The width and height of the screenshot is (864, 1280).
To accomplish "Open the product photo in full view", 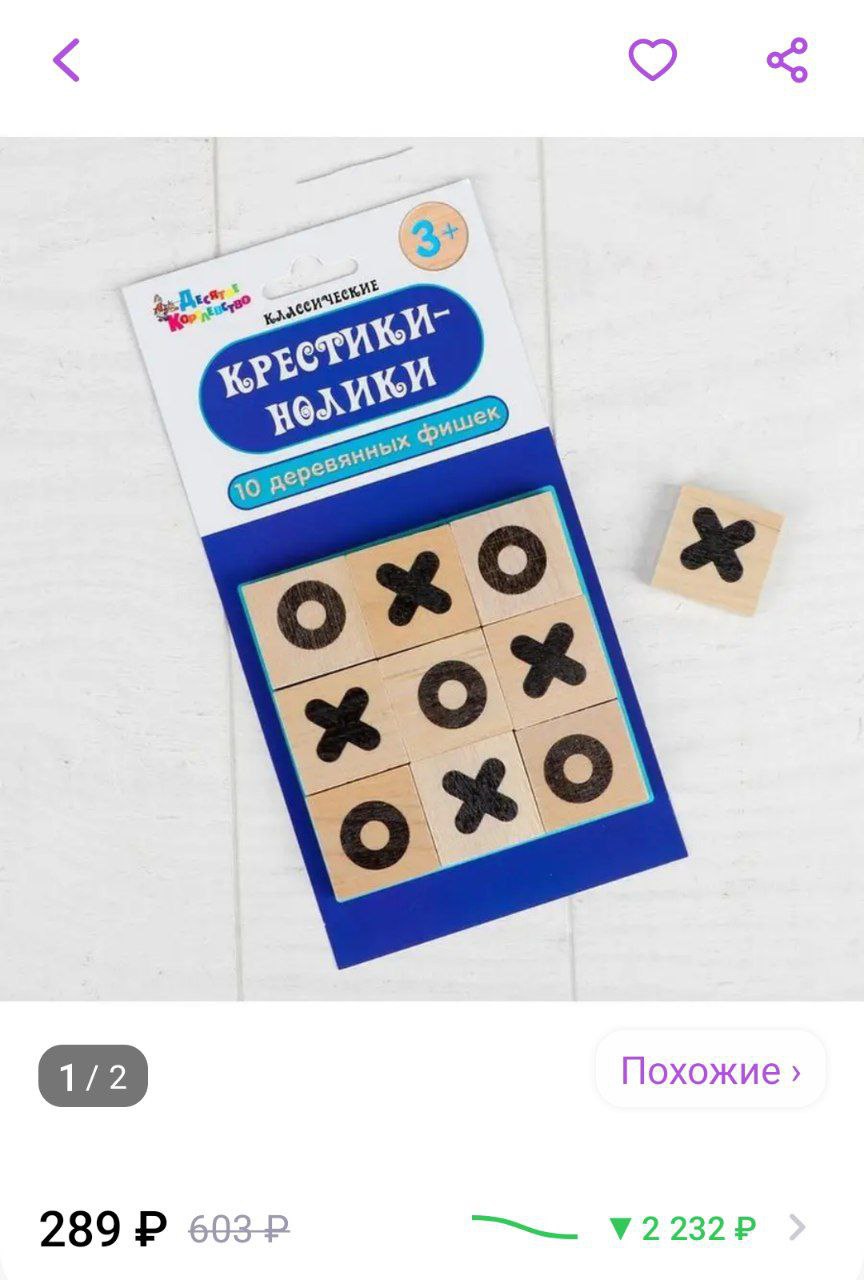I will click(x=432, y=568).
